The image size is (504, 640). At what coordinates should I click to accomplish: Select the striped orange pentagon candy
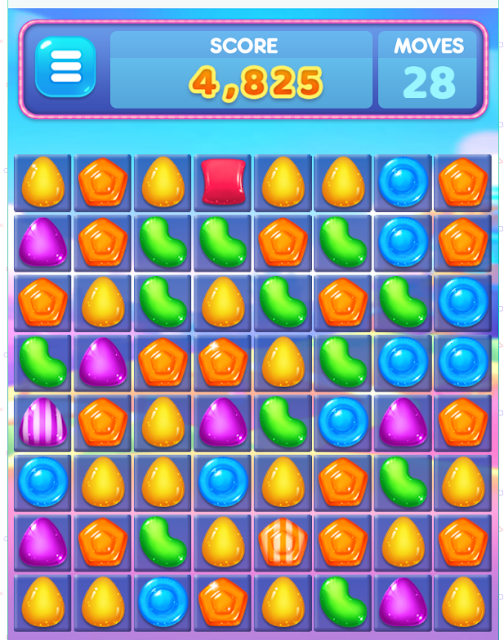point(283,542)
